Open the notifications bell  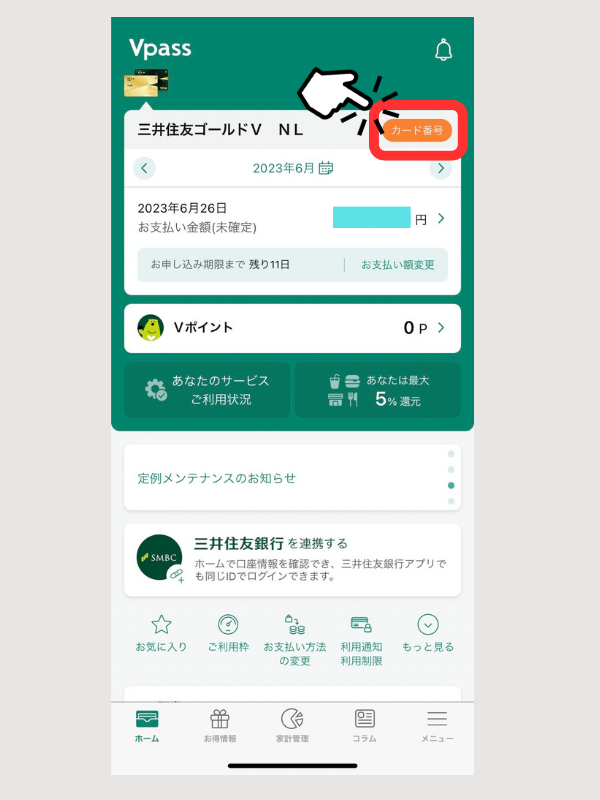click(444, 50)
